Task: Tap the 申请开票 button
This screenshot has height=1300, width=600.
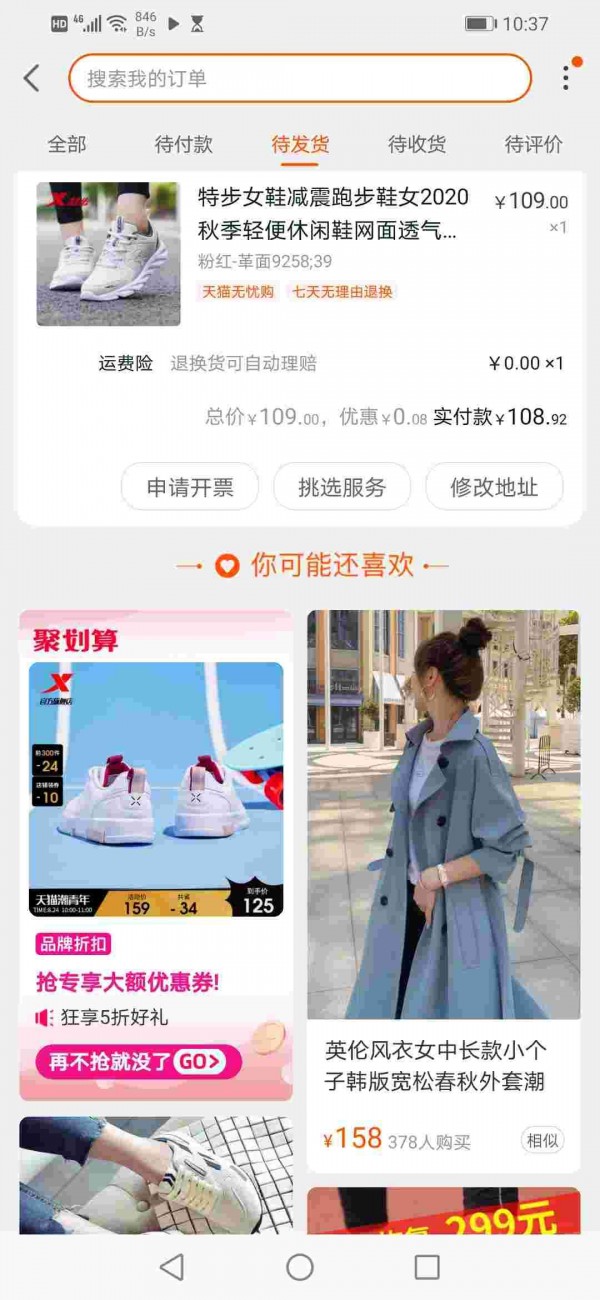Action: [x=190, y=487]
